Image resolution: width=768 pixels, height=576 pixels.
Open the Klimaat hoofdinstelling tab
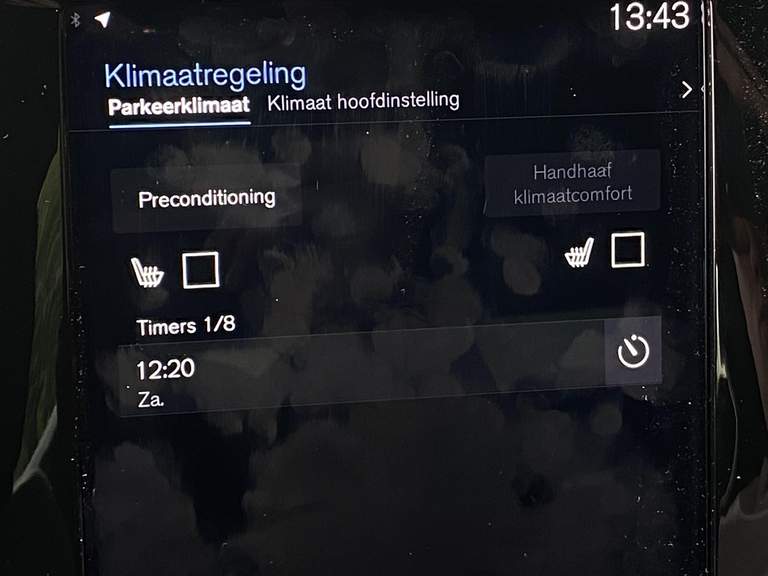pyautogui.click(x=363, y=101)
